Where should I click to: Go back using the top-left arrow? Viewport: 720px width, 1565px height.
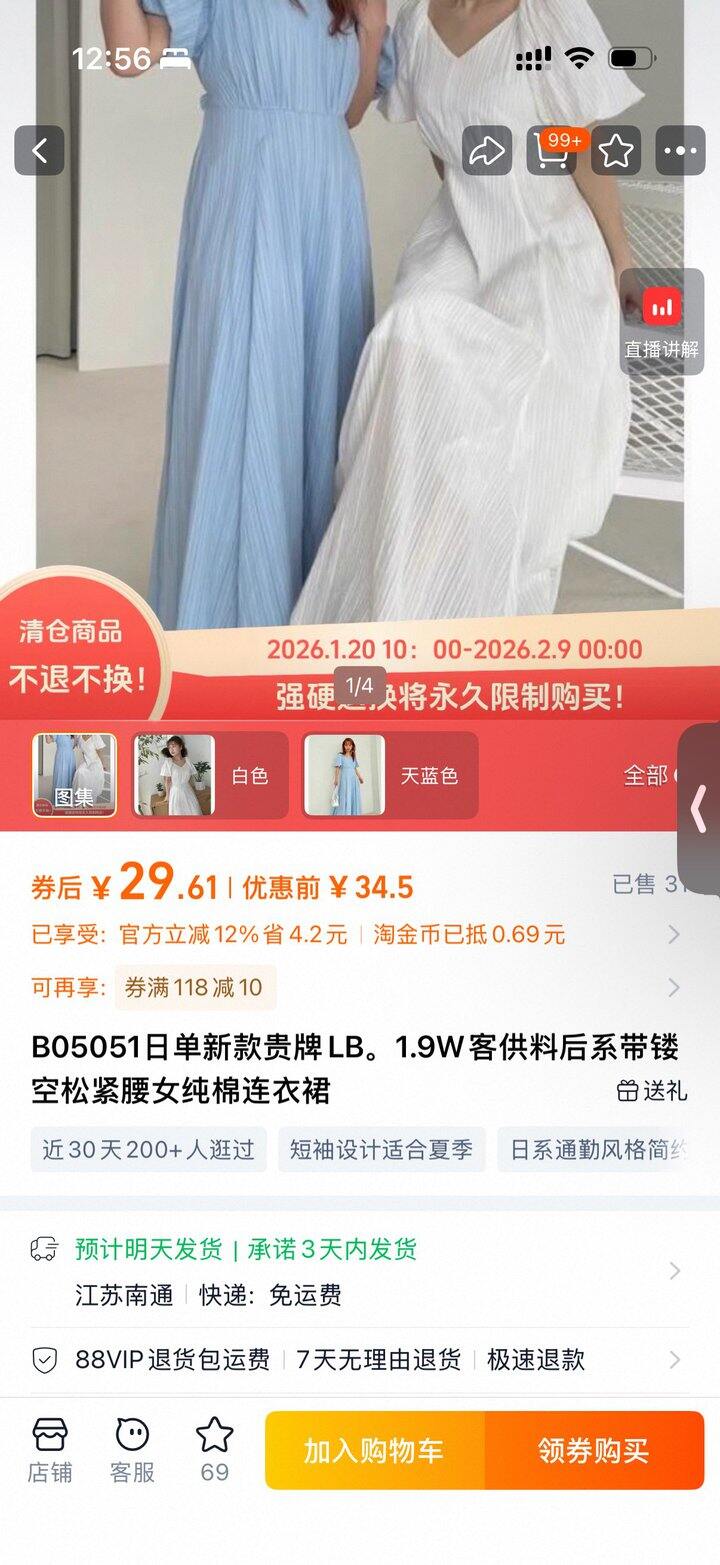point(39,151)
